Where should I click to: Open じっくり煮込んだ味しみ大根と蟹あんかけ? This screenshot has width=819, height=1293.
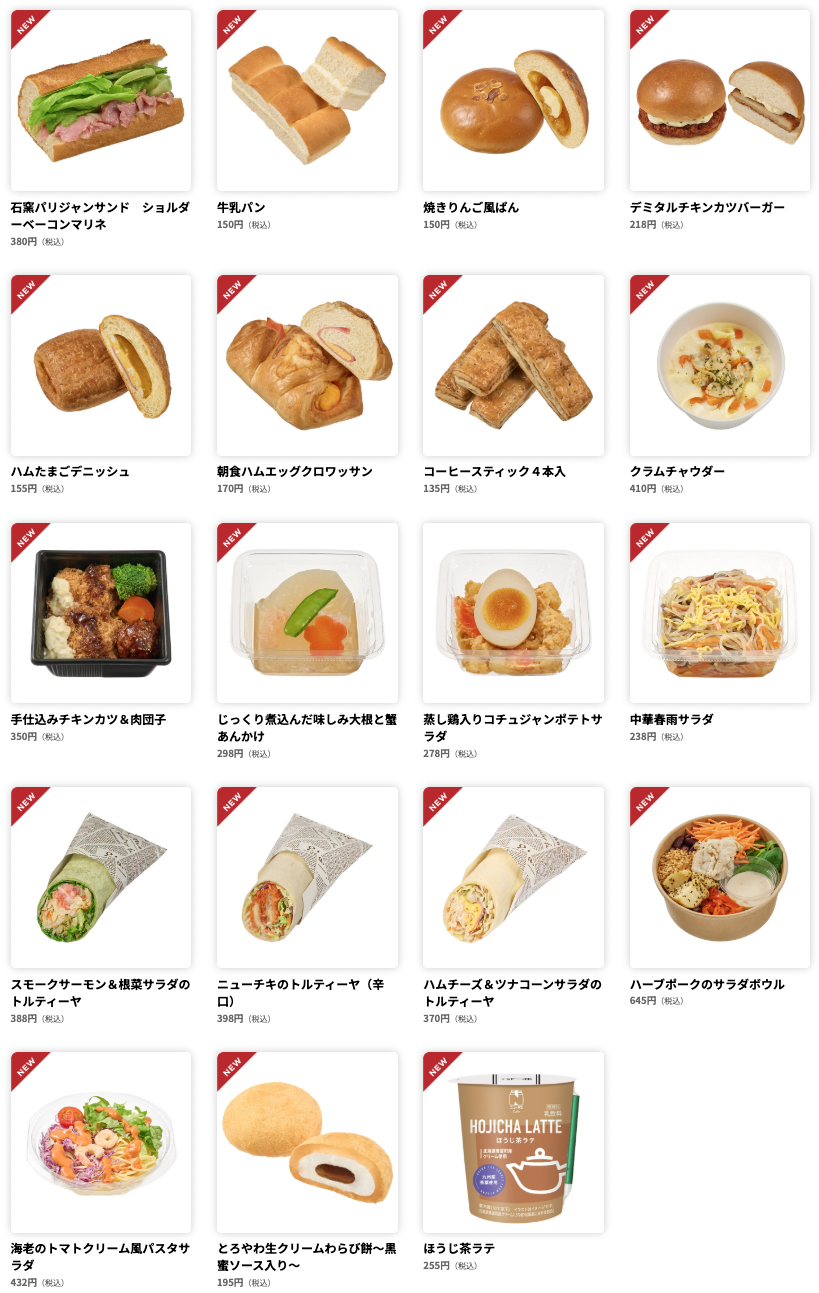point(307,613)
